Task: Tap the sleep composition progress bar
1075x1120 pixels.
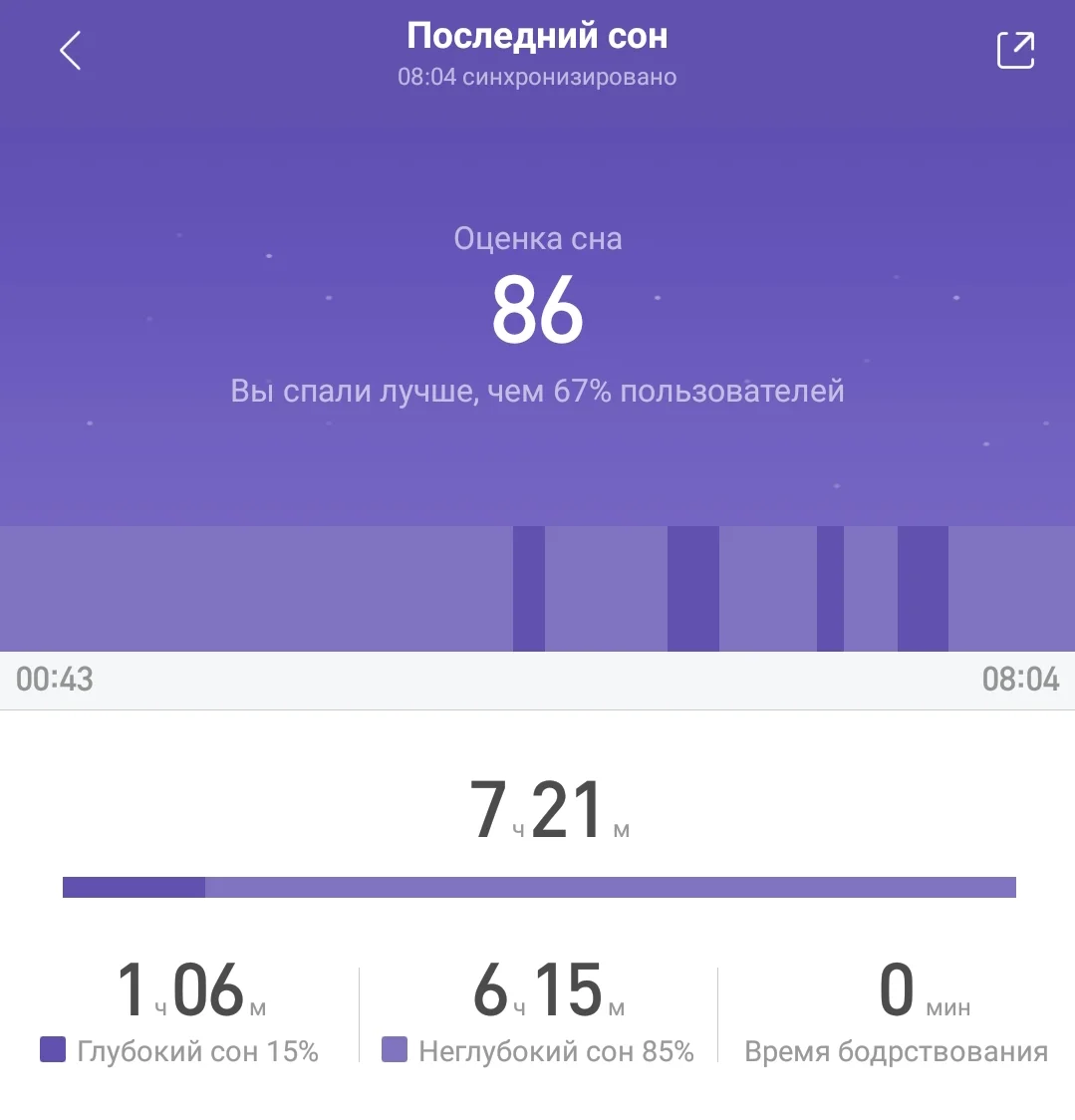Action: pyautogui.click(x=538, y=885)
